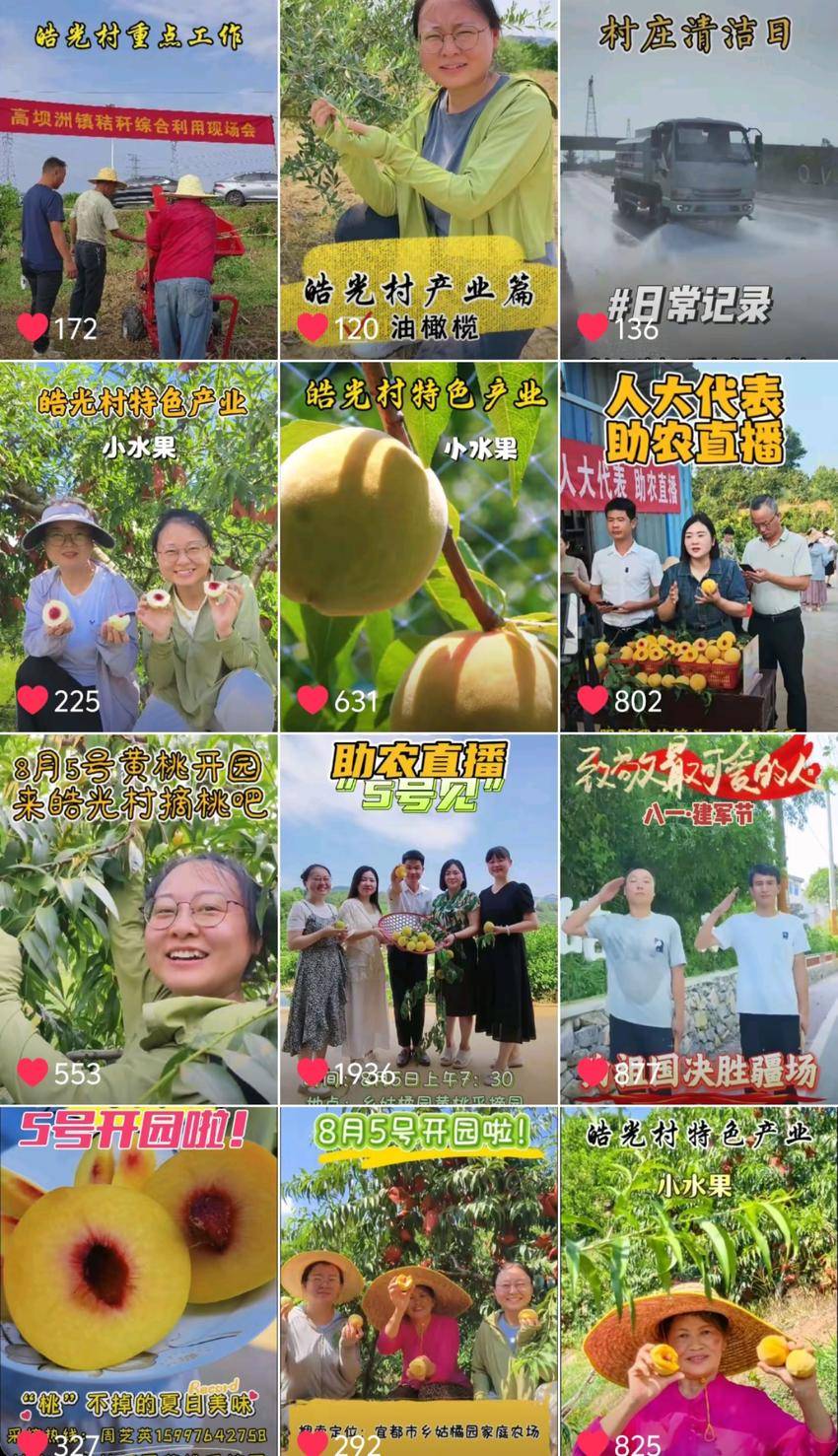Play the 小水果 video with 825 likes
Image resolution: width=838 pixels, height=1456 pixels.
[x=698, y=1282]
